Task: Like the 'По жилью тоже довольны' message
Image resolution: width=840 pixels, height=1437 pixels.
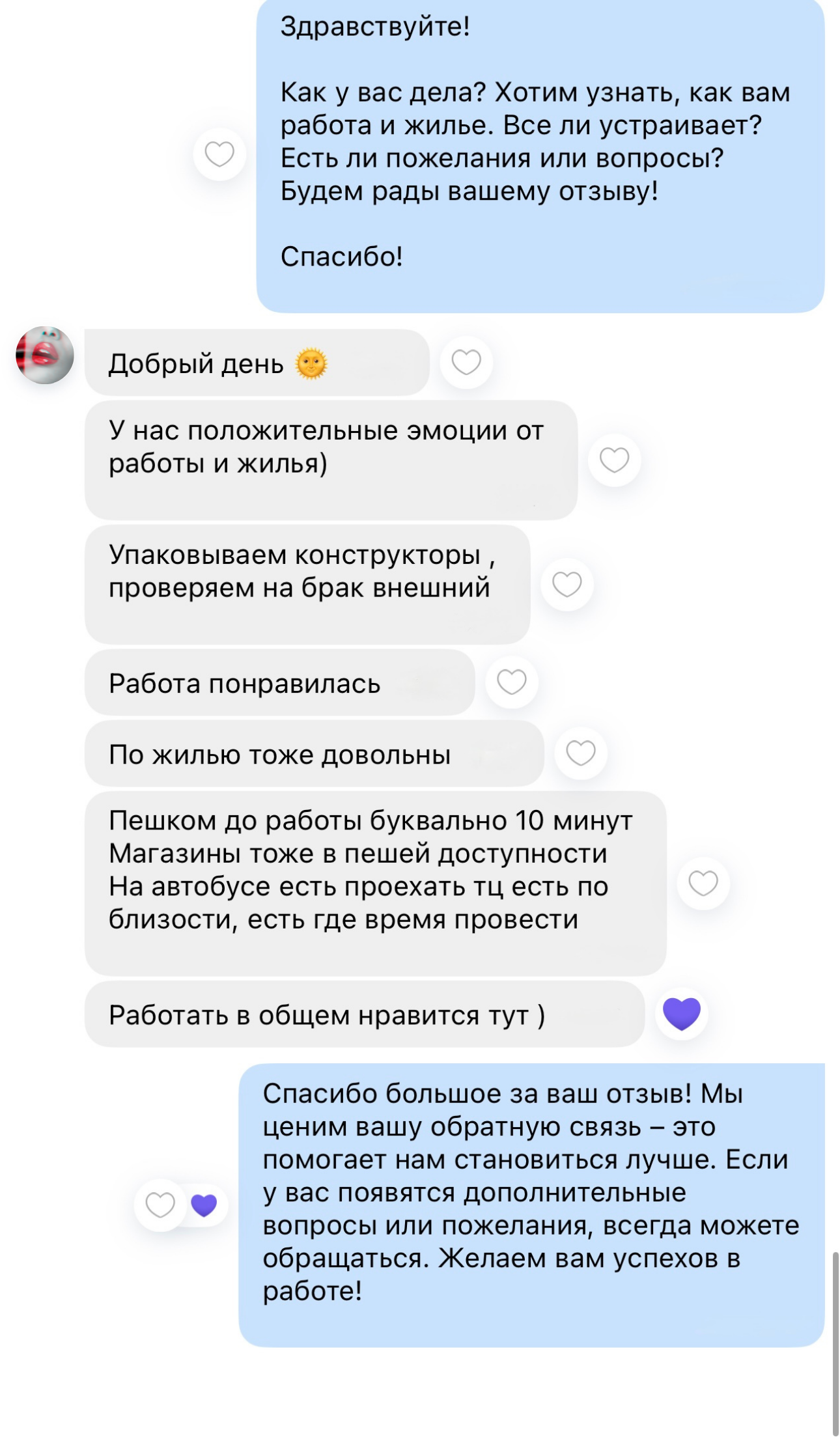Action: [581, 753]
